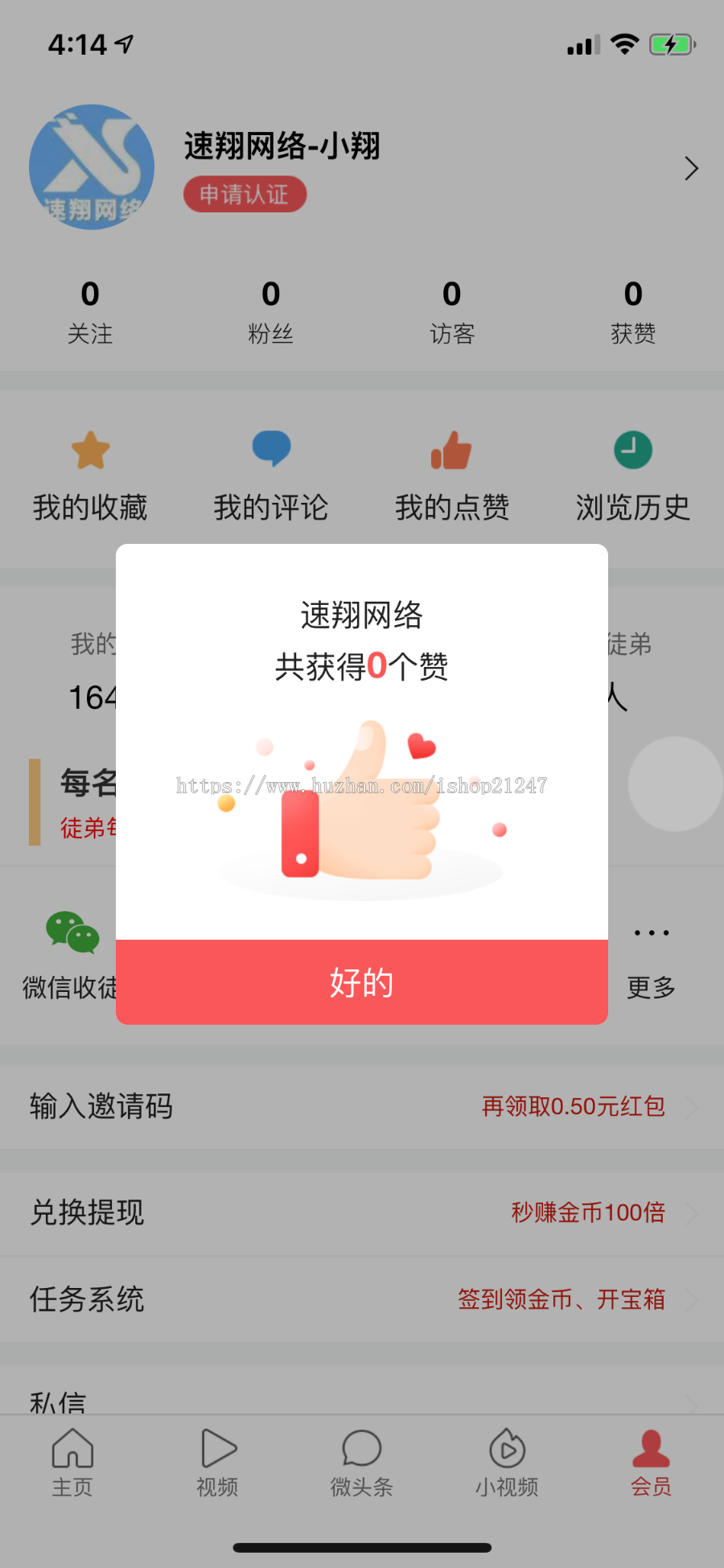724x1568 pixels.
Task: Open the 再领取0.50元红包 link
Action: (x=571, y=1106)
